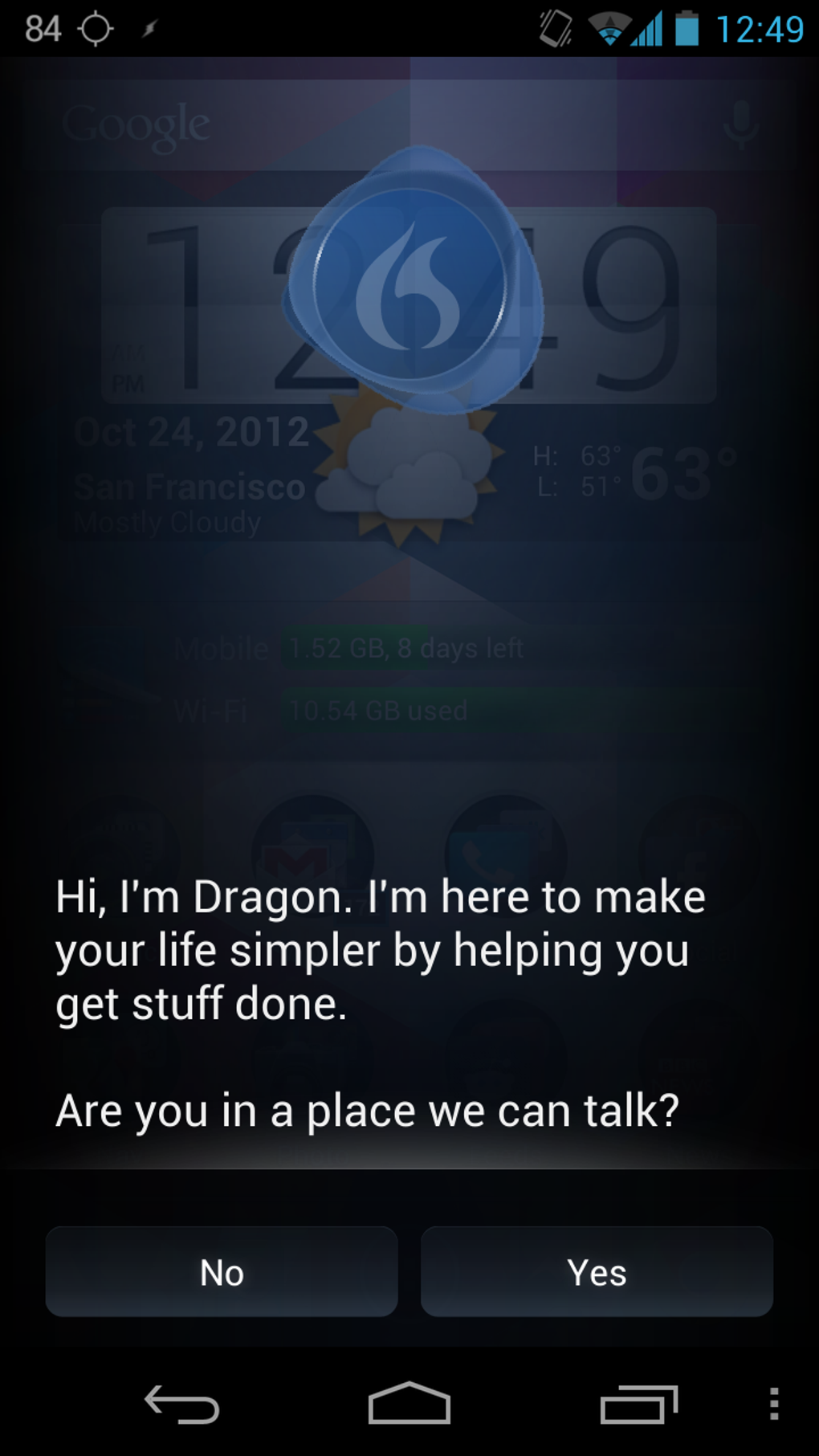819x1456 pixels.
Task: Tap the Dragon flame microphone orb
Action: 412,282
